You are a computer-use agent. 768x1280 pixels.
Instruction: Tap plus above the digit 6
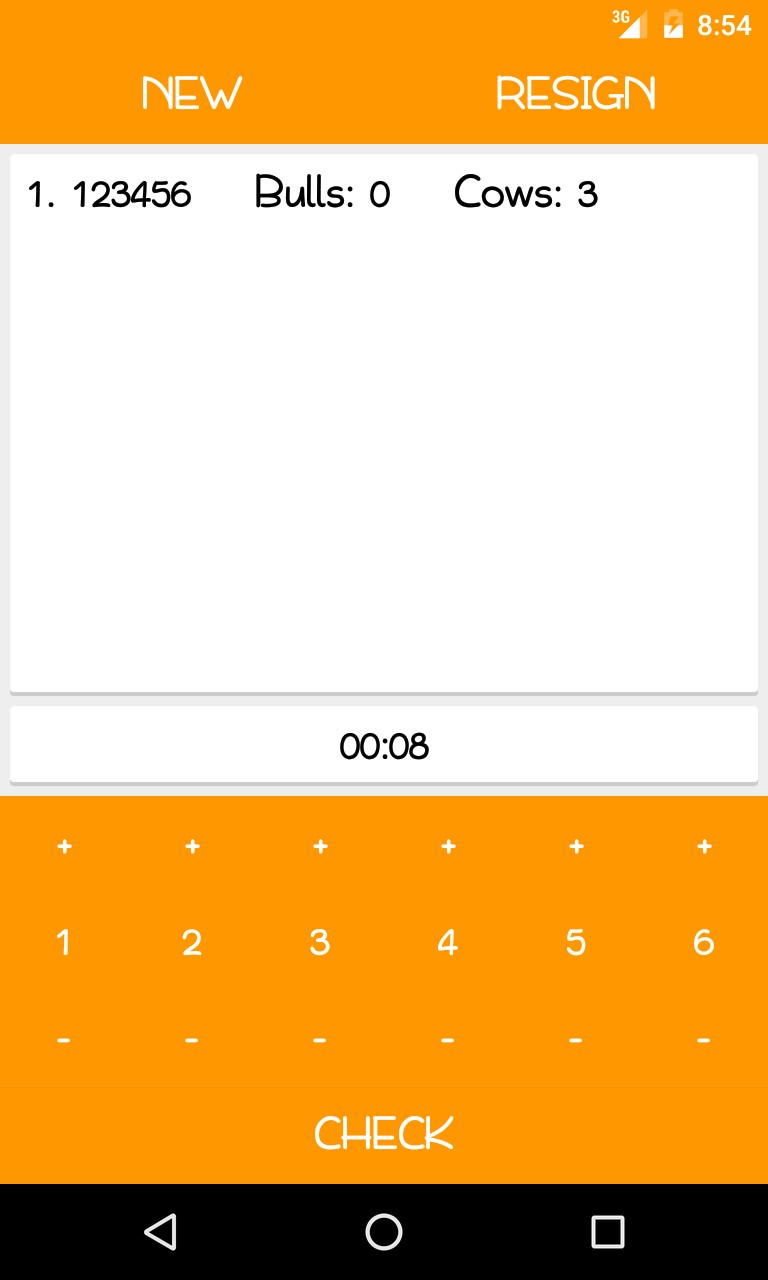[x=704, y=846]
